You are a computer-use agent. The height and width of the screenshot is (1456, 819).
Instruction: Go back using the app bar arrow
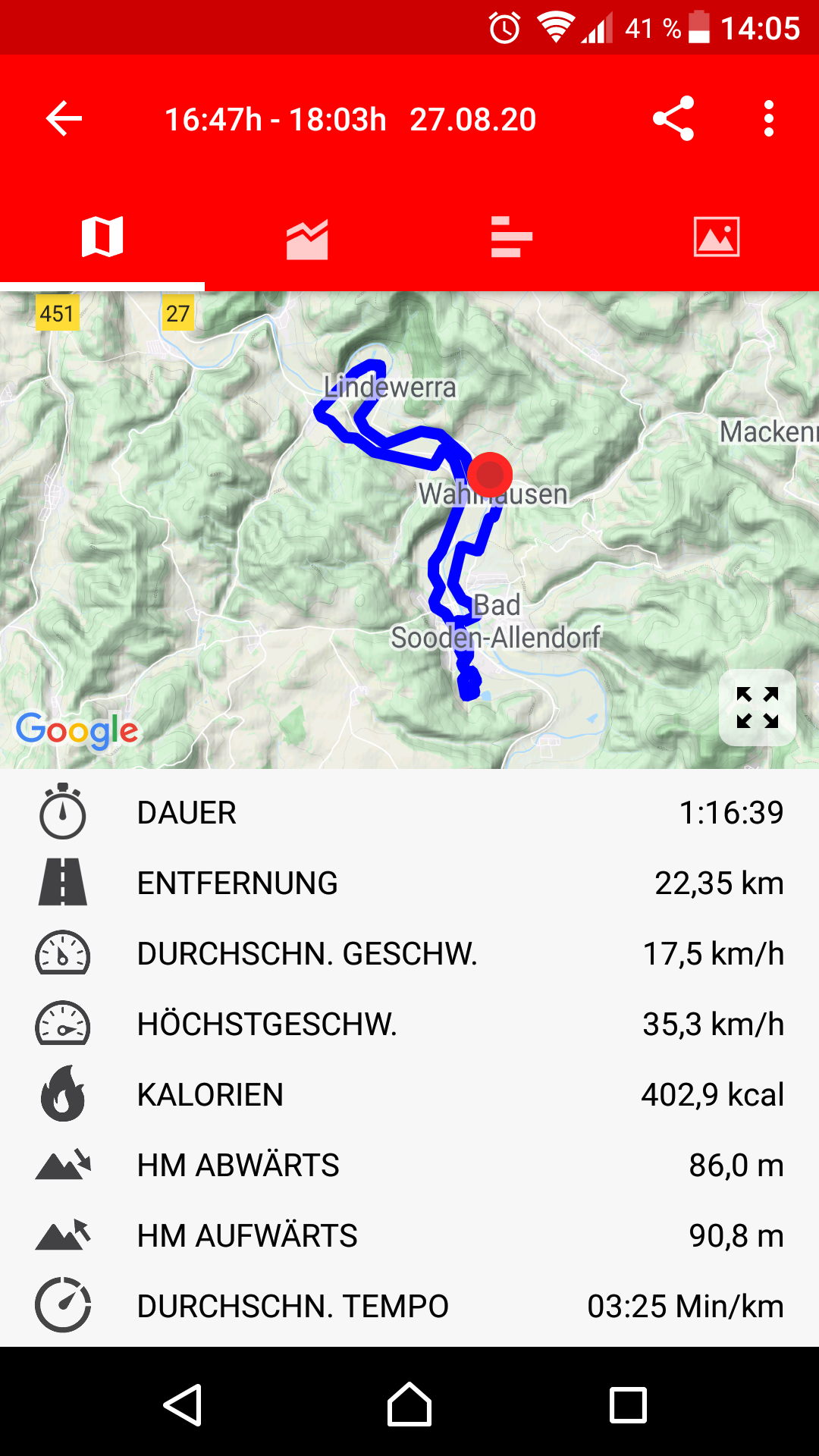pos(64,119)
